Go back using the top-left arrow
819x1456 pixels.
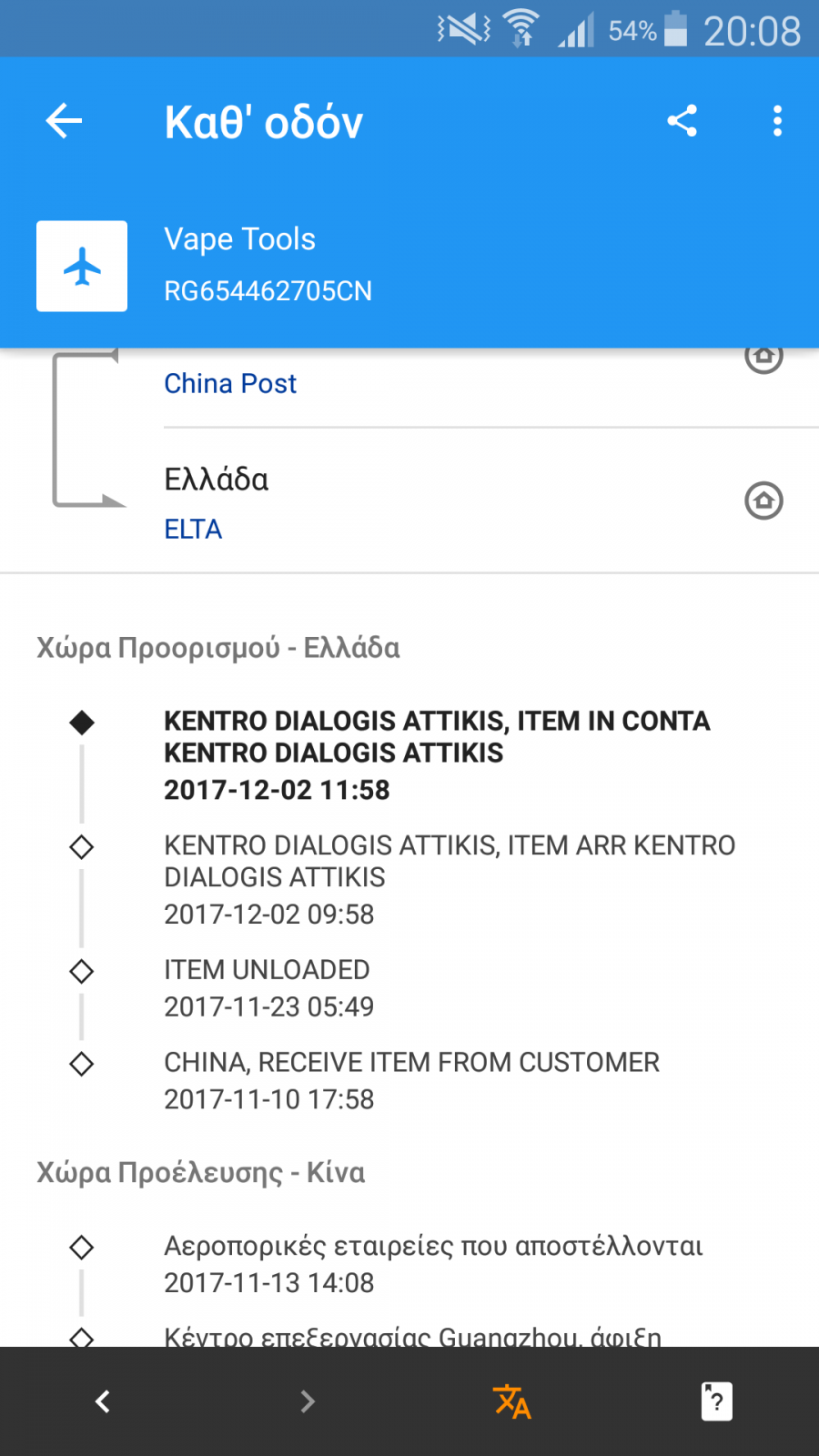point(64,121)
